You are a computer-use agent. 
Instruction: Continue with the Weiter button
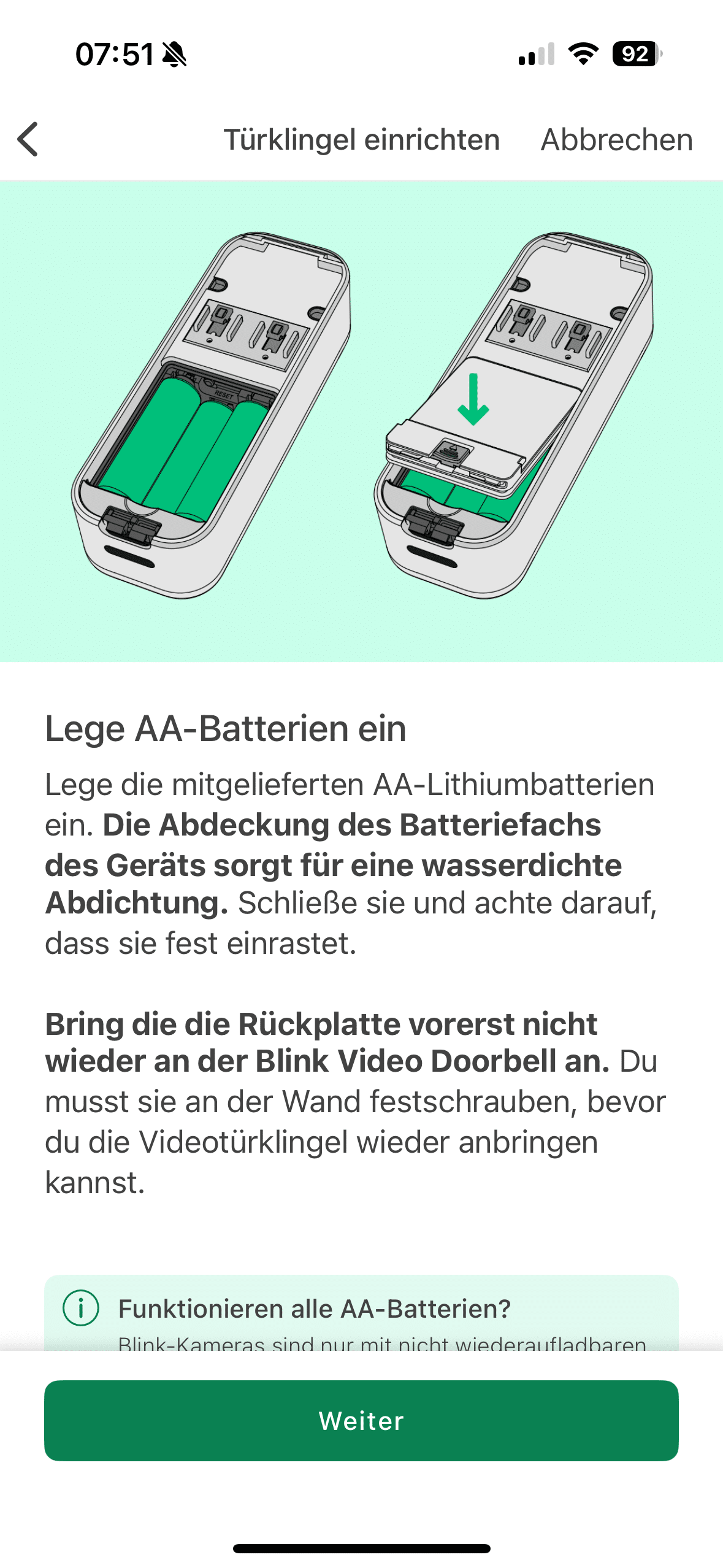tap(361, 1420)
